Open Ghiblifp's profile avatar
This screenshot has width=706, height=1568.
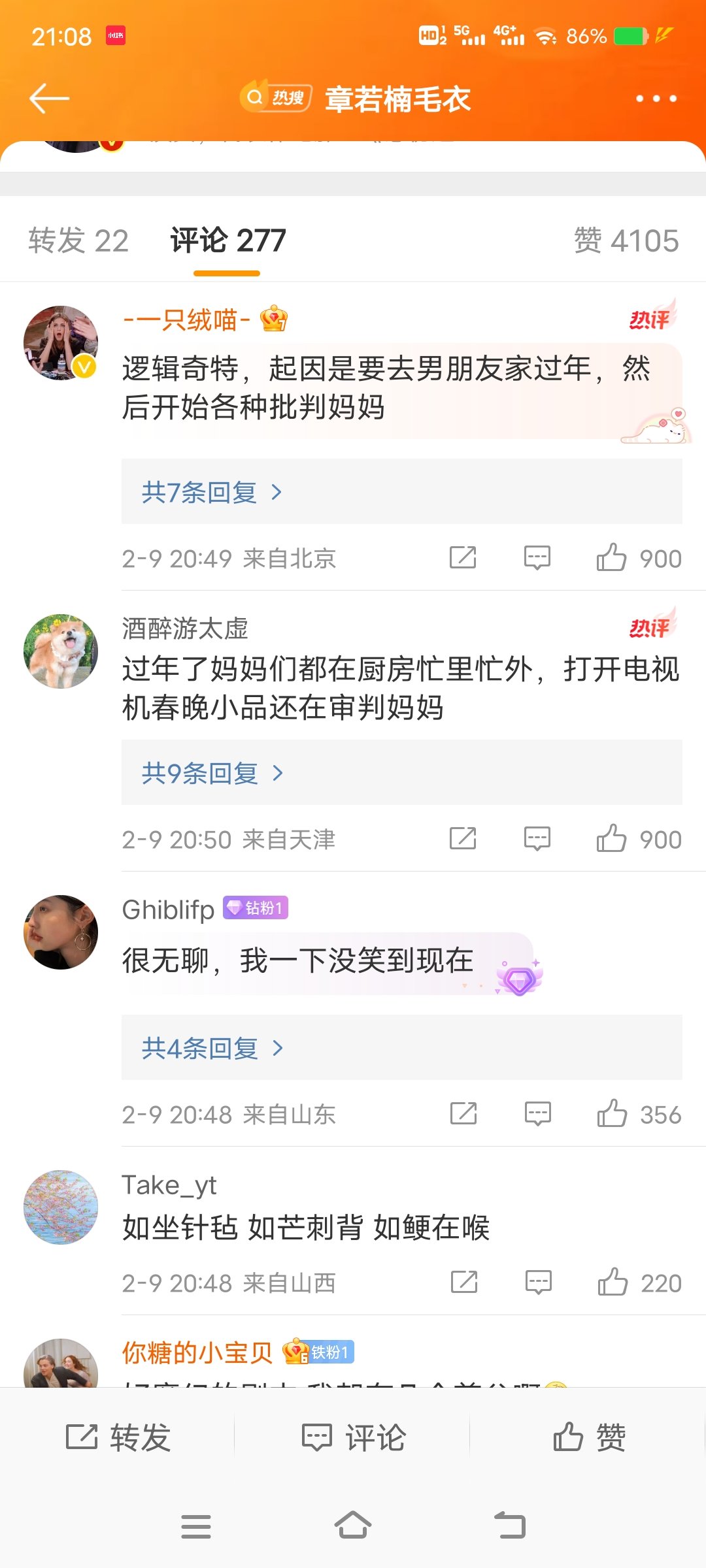[x=61, y=932]
